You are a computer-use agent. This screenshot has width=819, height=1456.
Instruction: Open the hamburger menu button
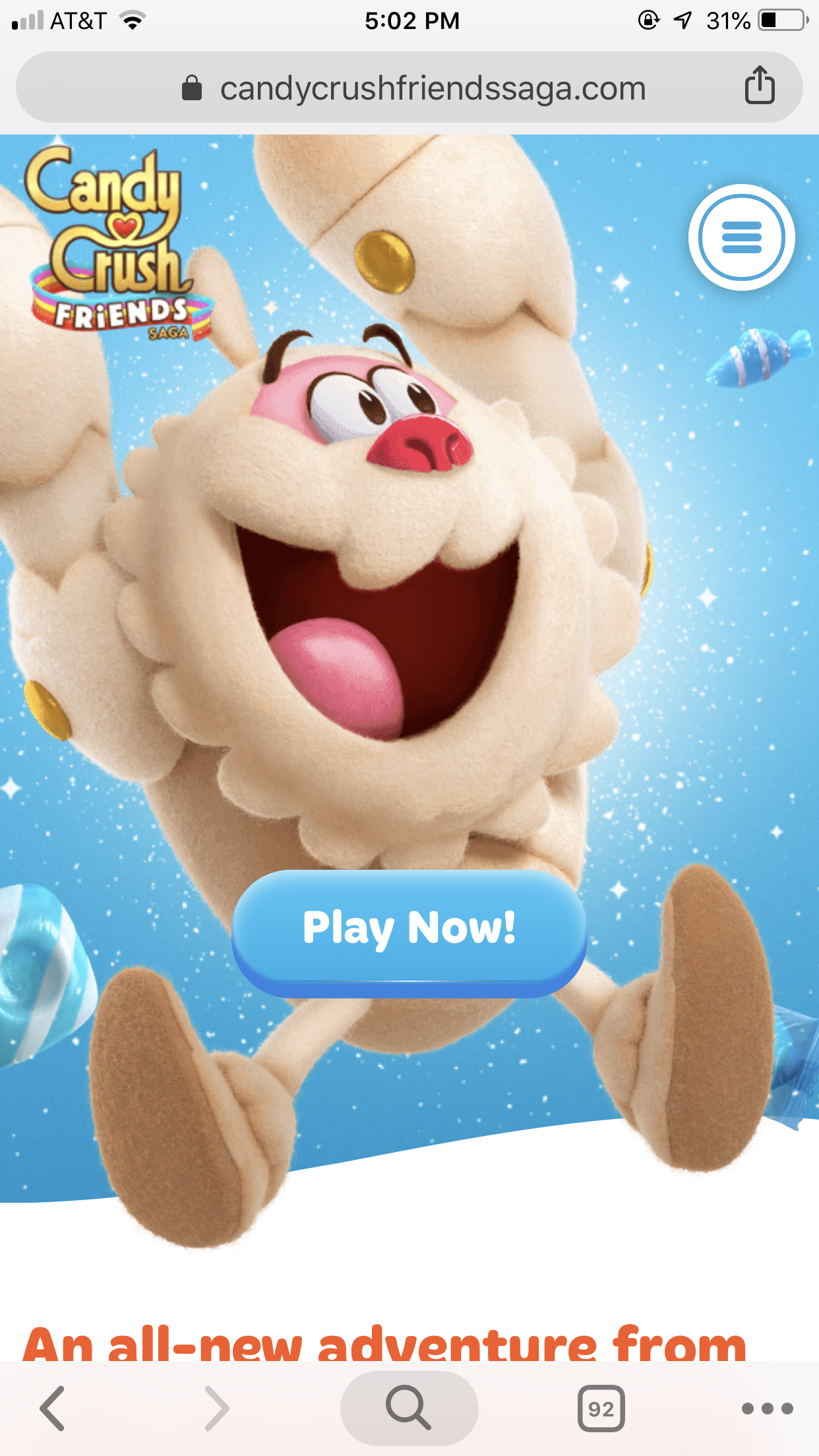coord(741,237)
